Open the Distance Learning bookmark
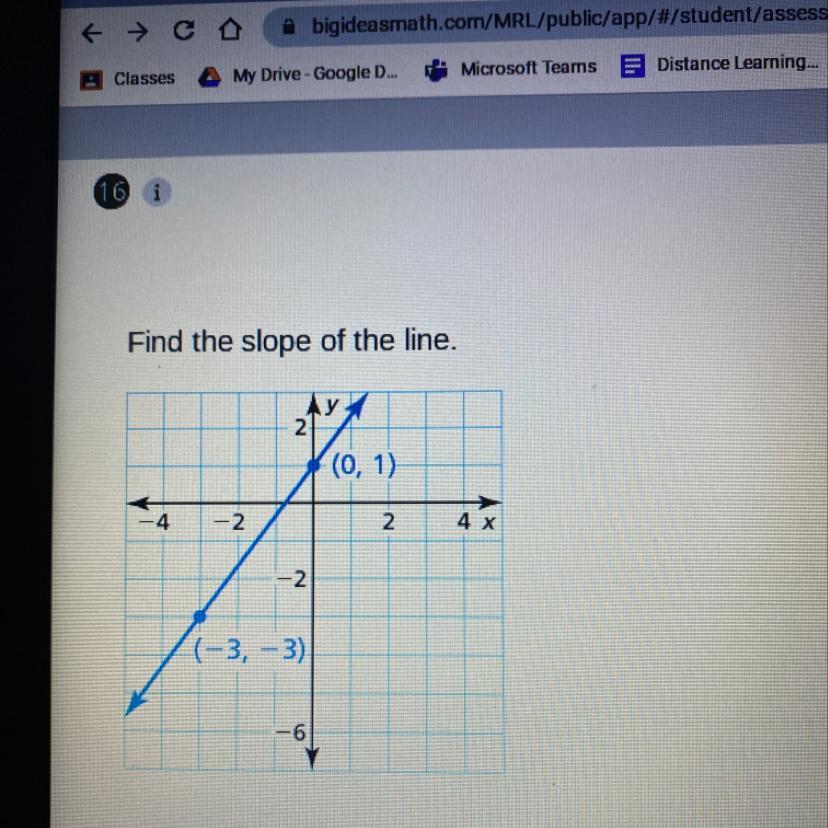The image size is (828, 828). pyautogui.click(x=719, y=64)
